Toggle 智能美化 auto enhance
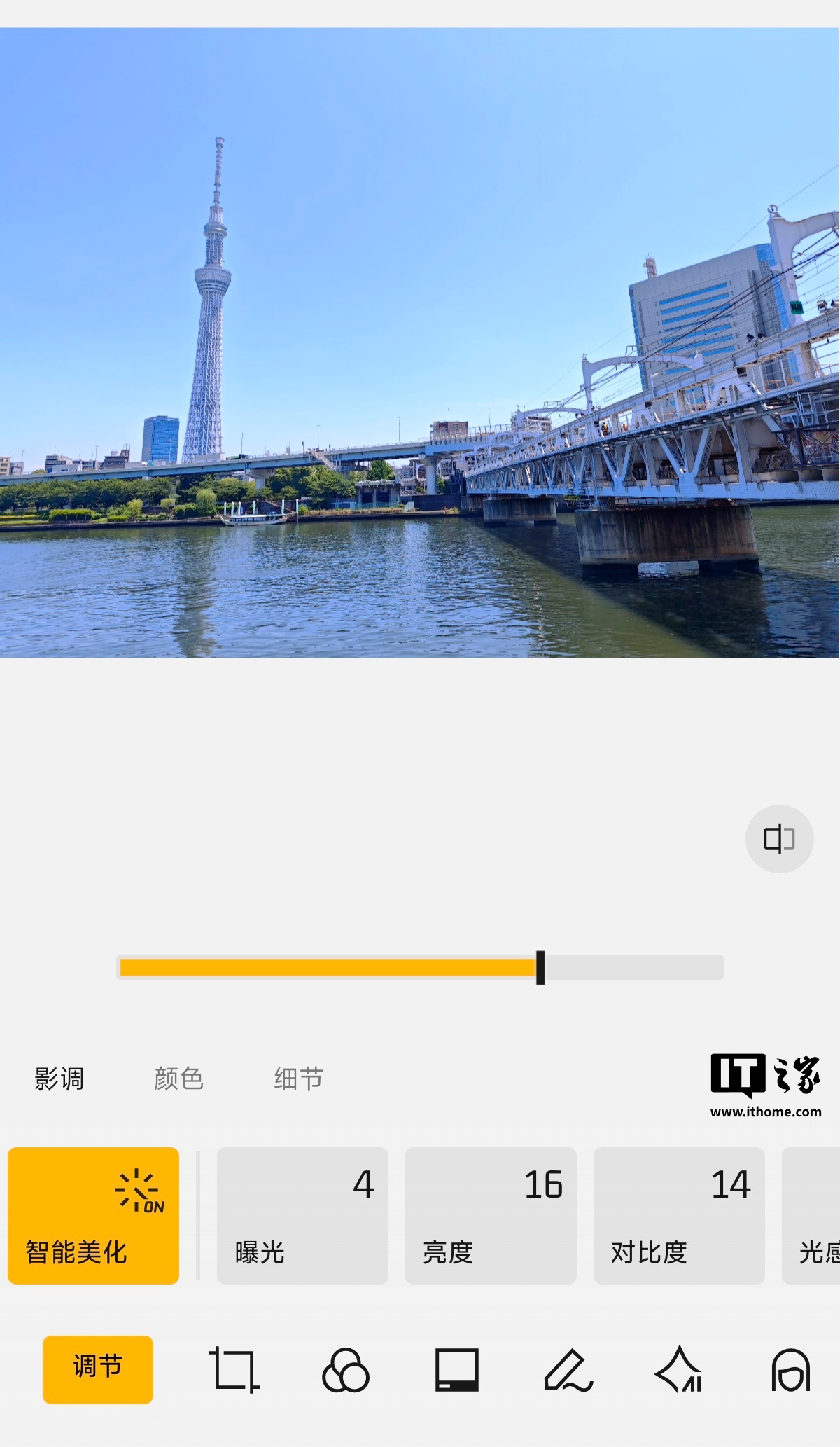This screenshot has height=1447, width=840. click(93, 1215)
